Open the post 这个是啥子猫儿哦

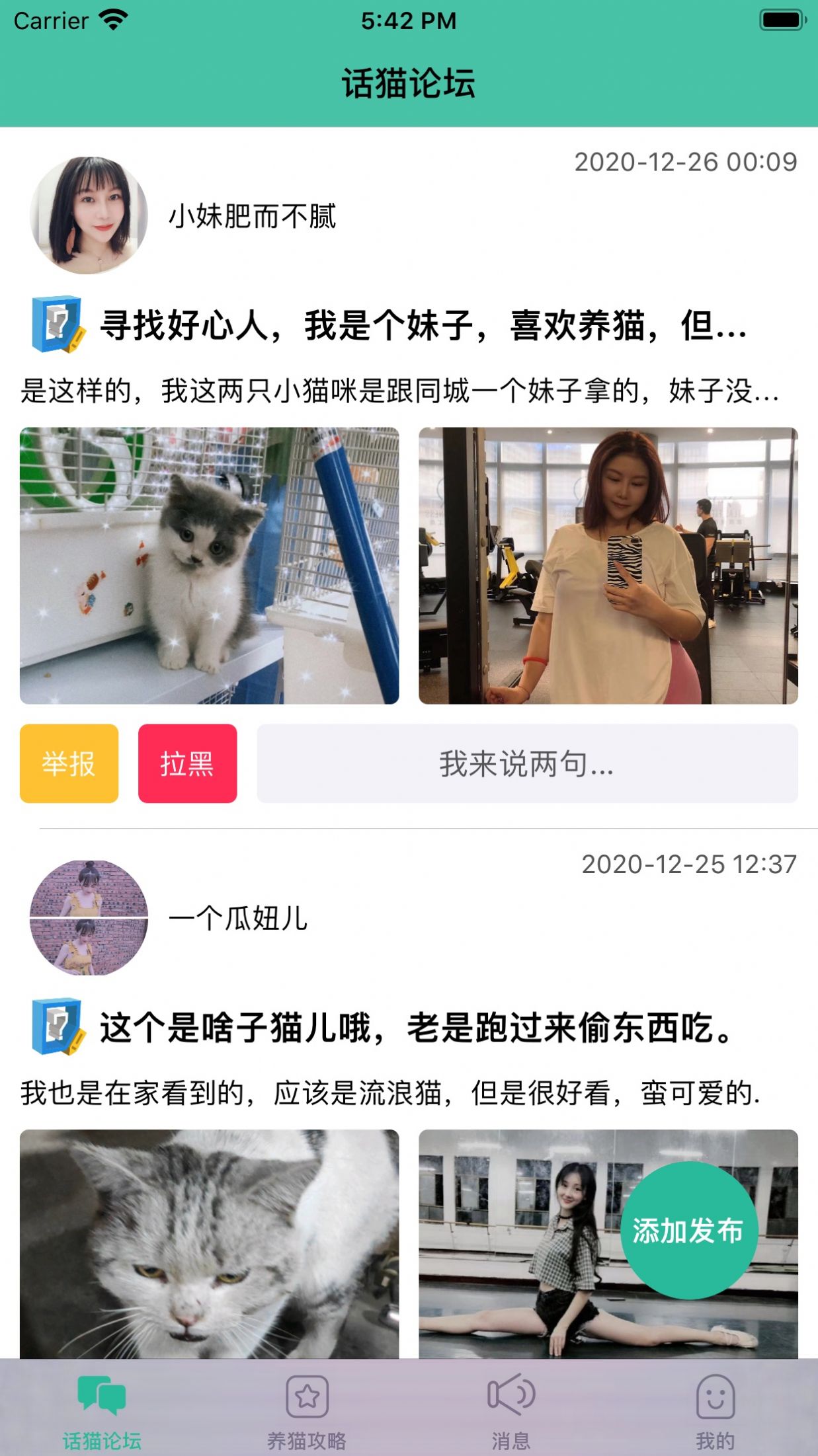click(417, 1028)
